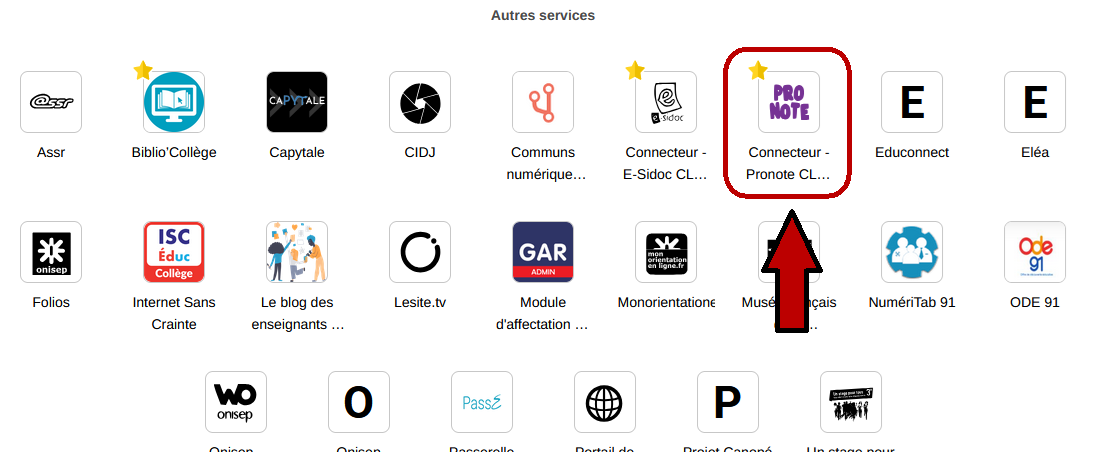
Task: Open the Pronote connector
Action: (x=789, y=102)
